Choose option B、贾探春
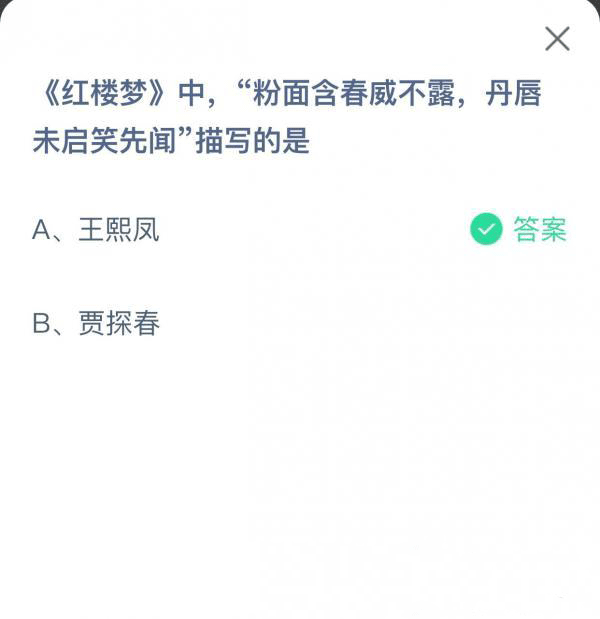The width and height of the screenshot is (600, 619). (97, 324)
